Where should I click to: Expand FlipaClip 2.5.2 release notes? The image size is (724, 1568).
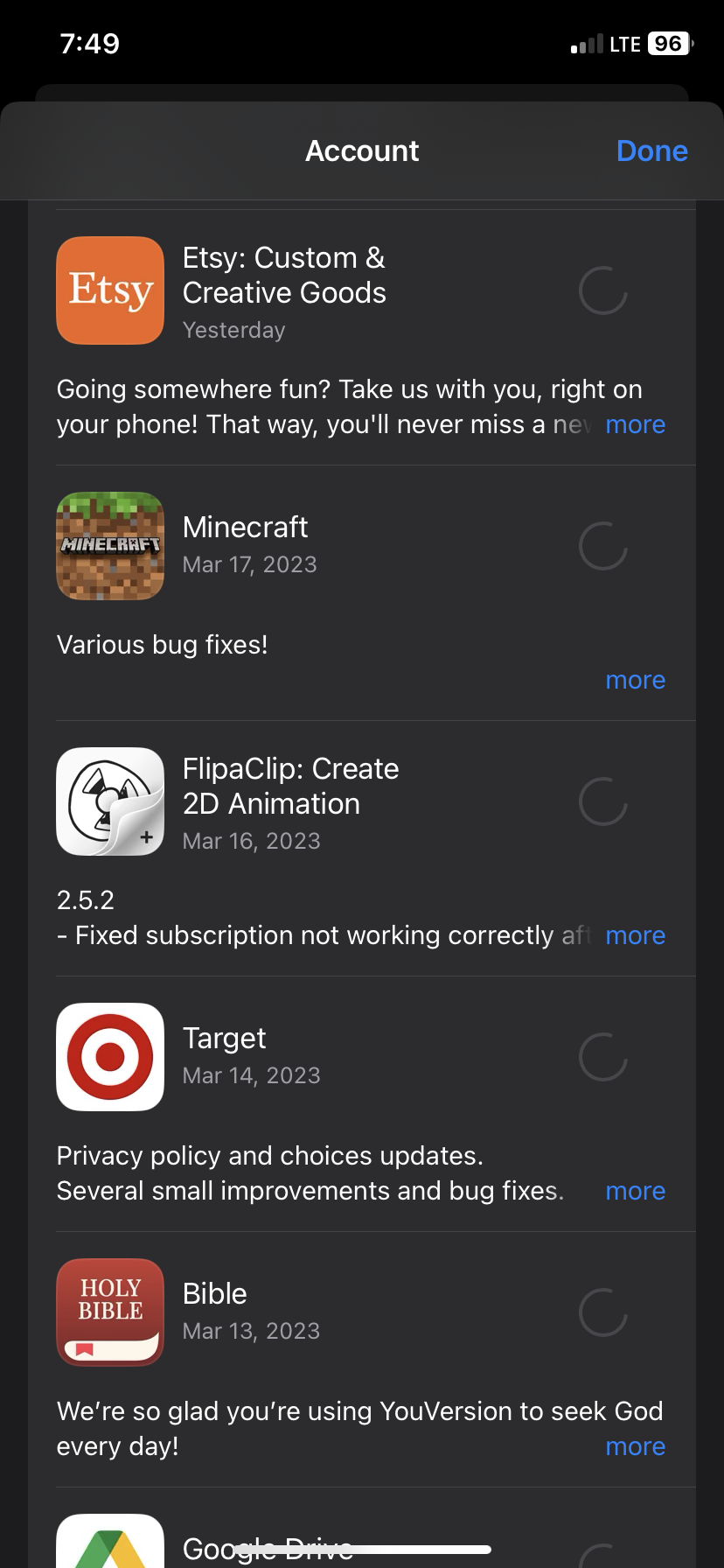pos(635,935)
